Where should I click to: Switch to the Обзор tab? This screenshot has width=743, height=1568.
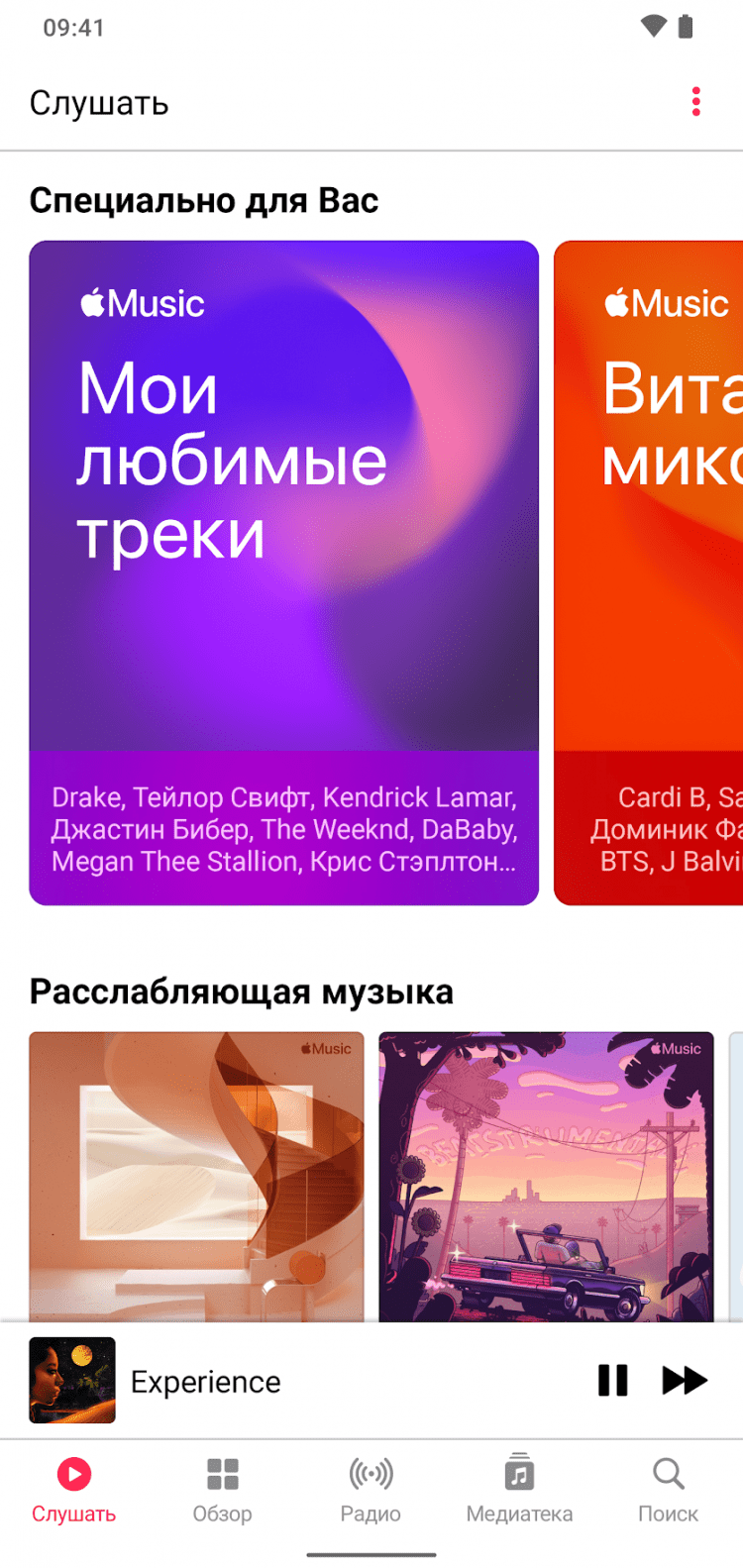223,1489
